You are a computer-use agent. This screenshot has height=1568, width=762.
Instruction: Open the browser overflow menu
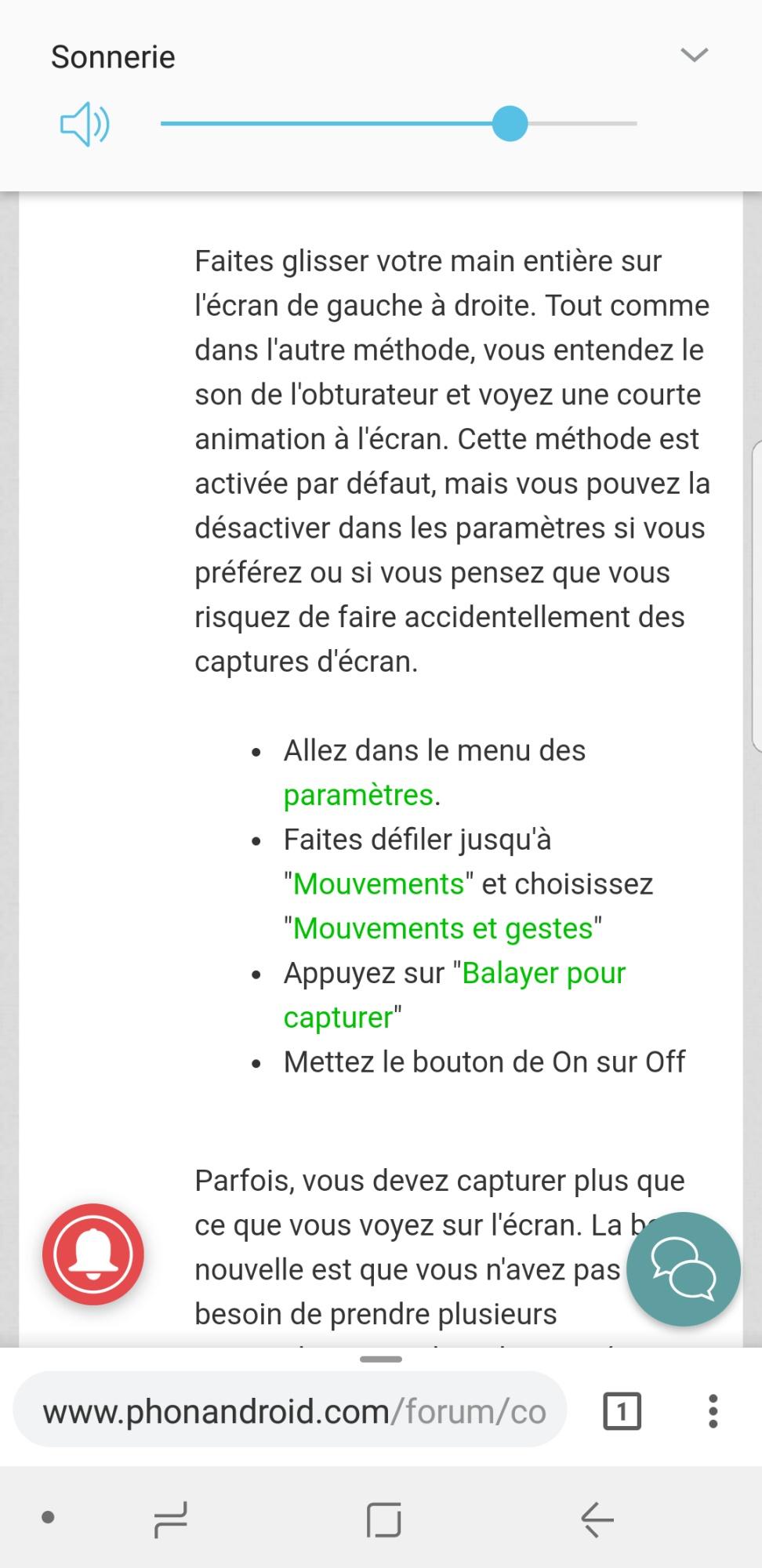(713, 1412)
